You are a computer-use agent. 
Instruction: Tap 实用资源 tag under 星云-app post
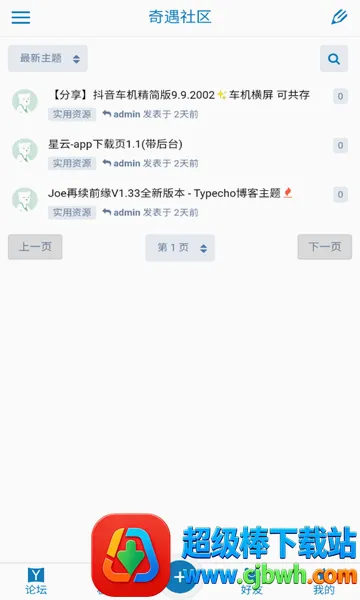click(72, 163)
